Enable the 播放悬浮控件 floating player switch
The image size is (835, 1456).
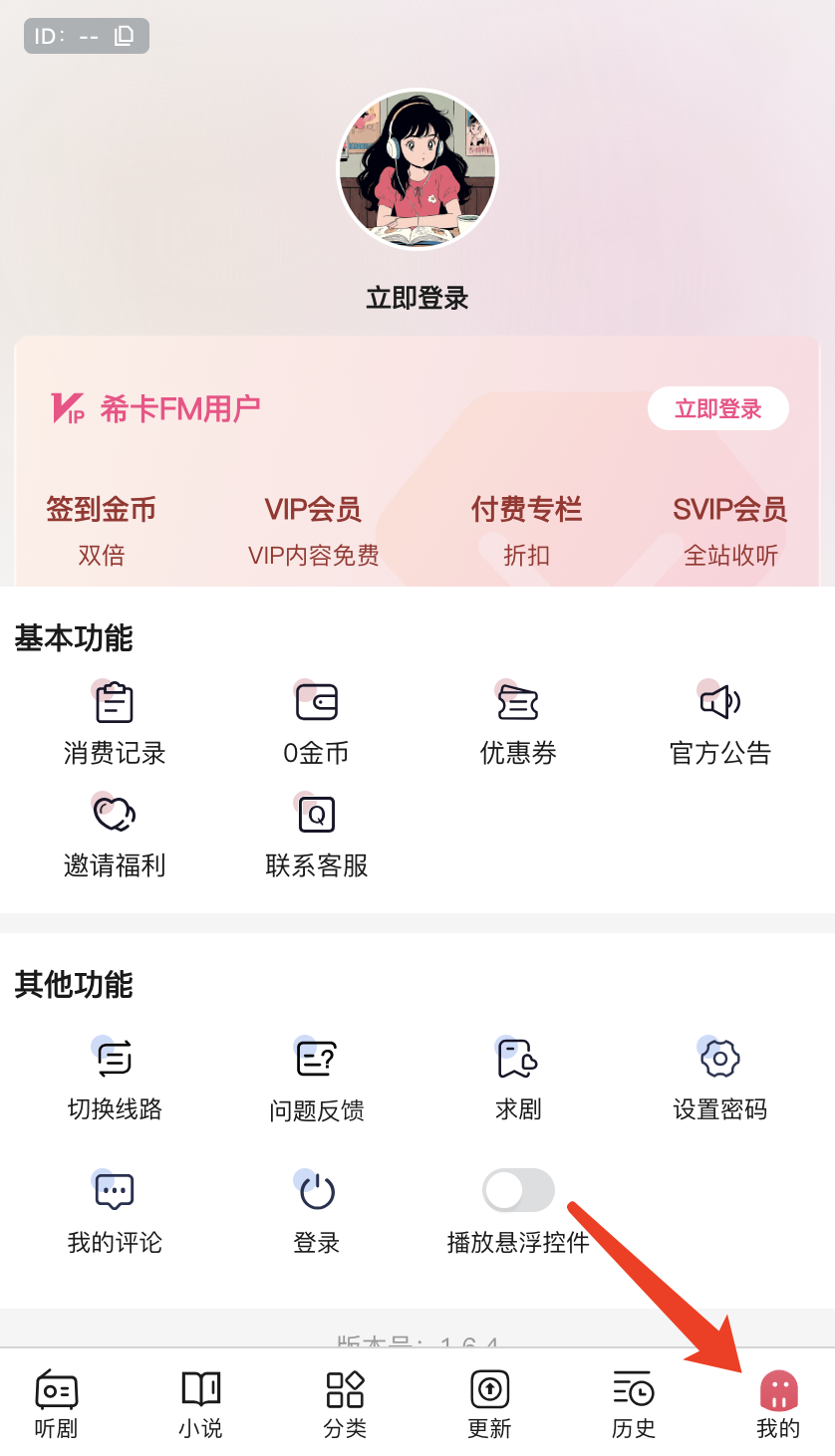point(519,1191)
